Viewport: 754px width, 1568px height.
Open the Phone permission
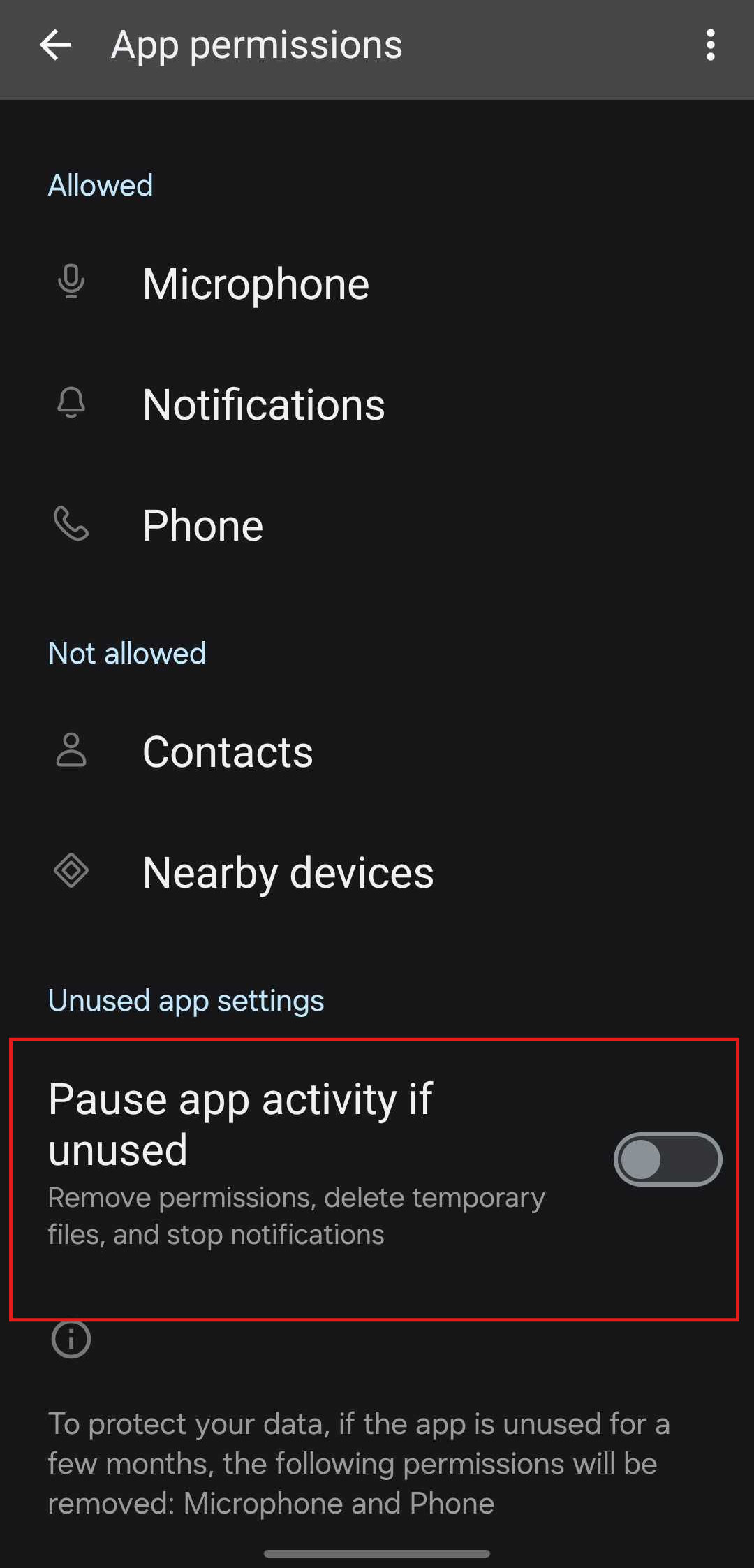[202, 525]
